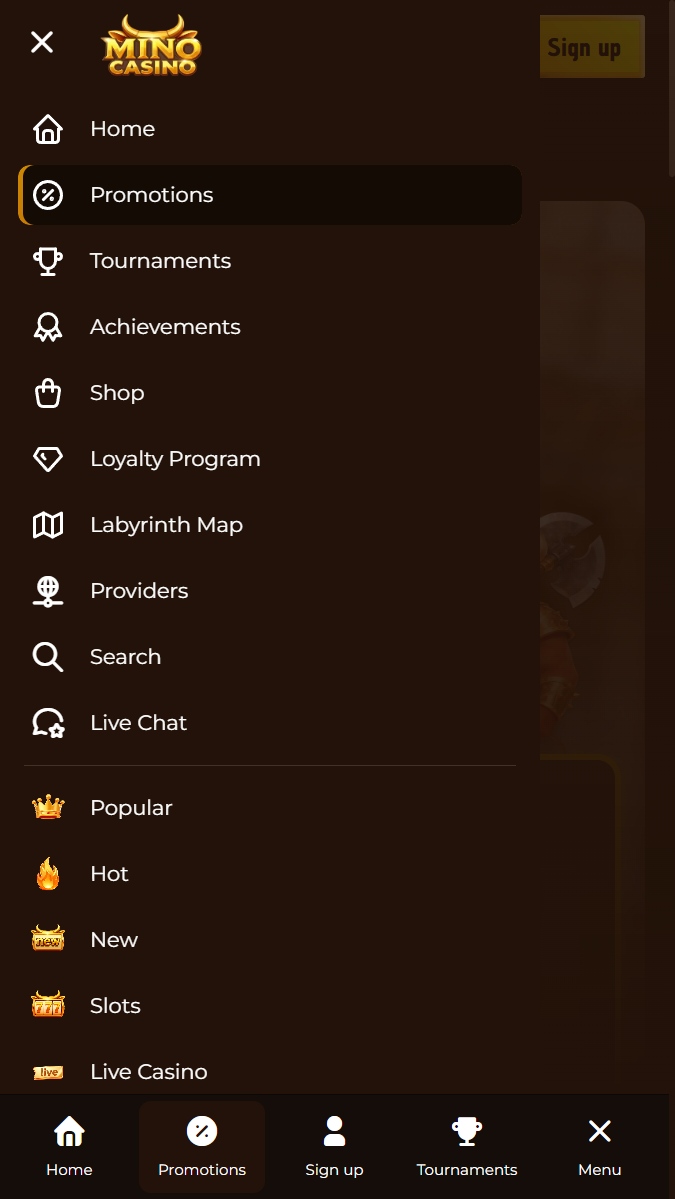
Task: Select the Hot games category
Action: [x=109, y=874]
